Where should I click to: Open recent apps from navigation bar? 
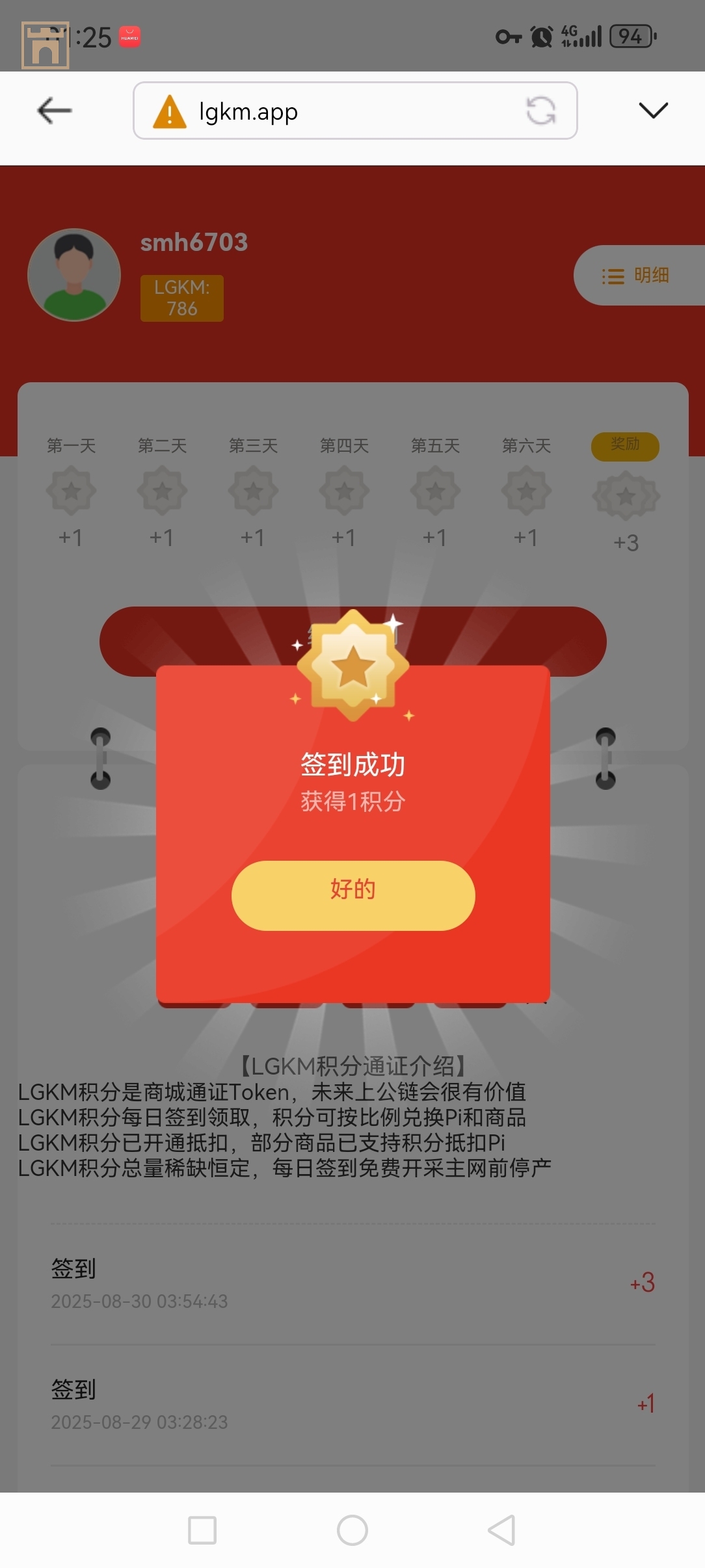[202, 1530]
